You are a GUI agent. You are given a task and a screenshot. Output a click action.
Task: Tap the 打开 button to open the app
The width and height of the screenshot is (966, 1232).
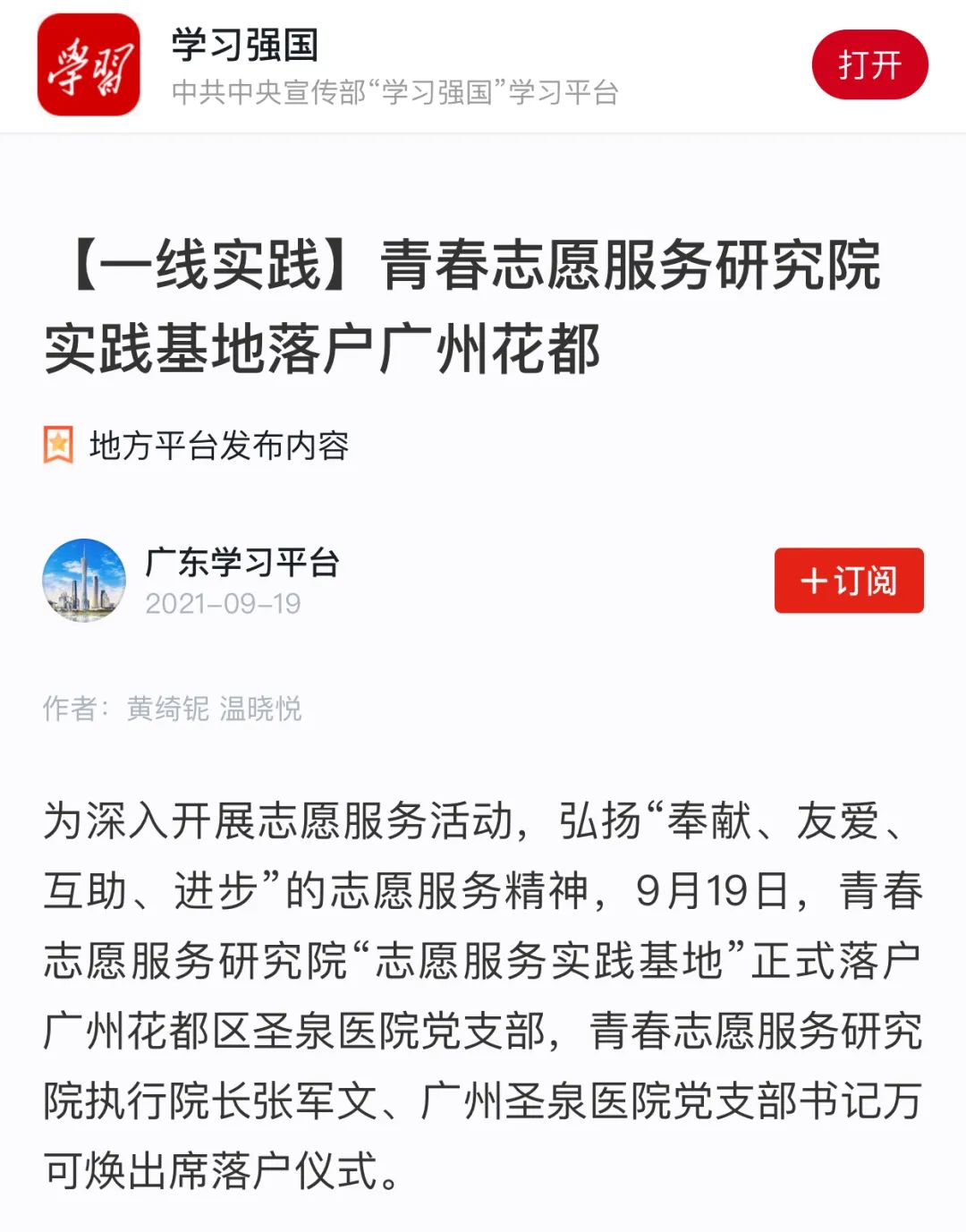(869, 65)
